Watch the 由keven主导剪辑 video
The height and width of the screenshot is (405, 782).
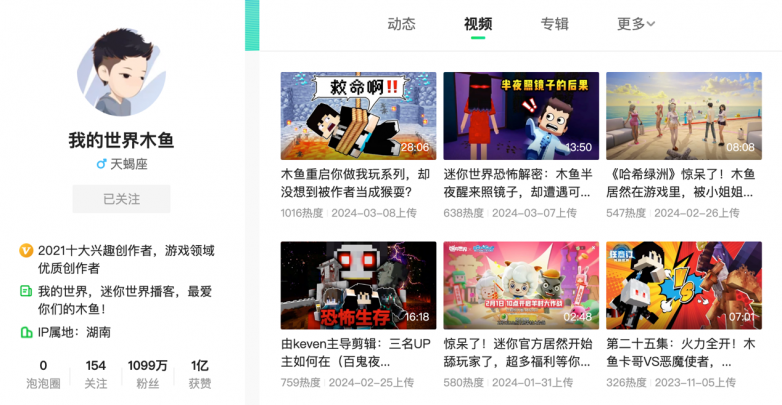[358, 285]
